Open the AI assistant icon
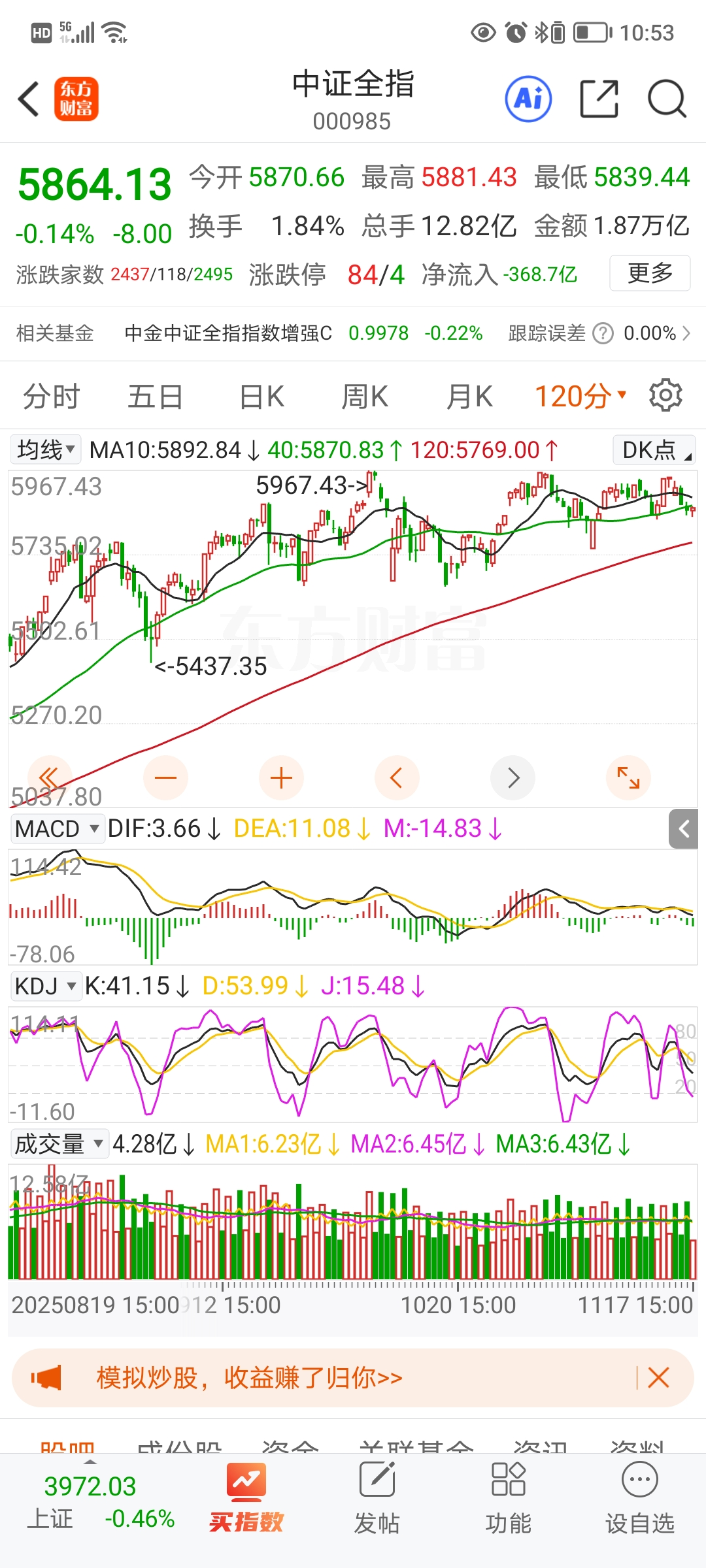The image size is (706, 1568). click(528, 99)
